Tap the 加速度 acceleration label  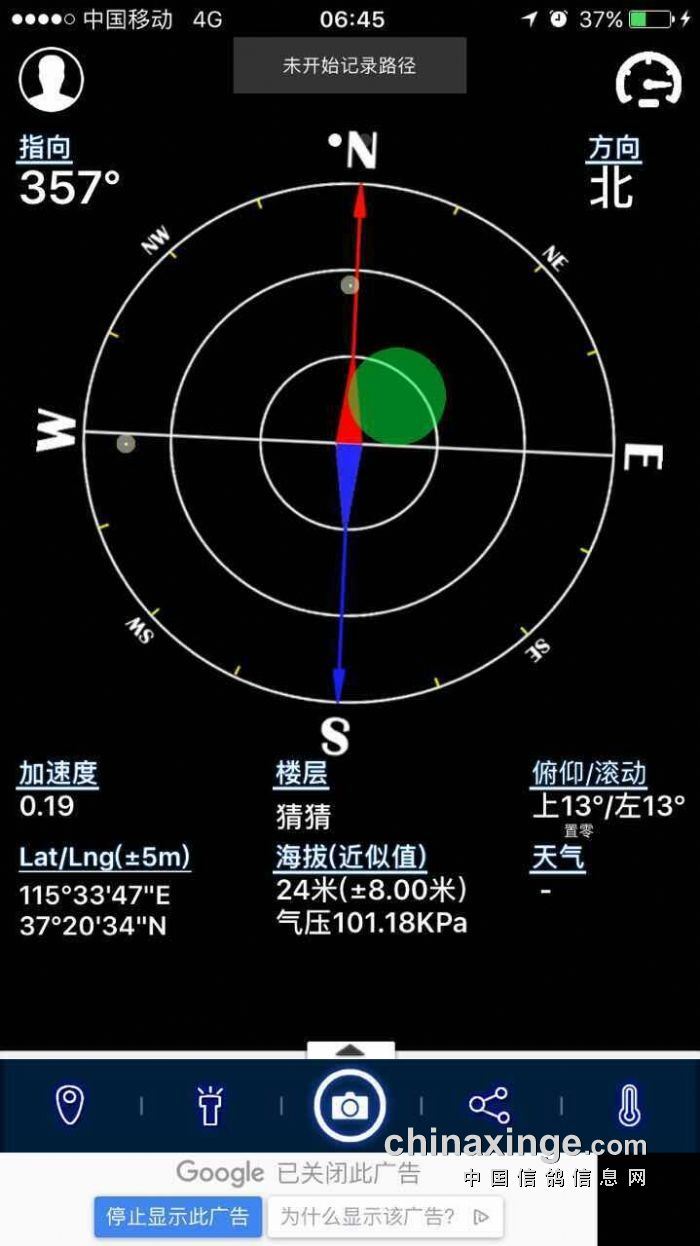coord(58,773)
